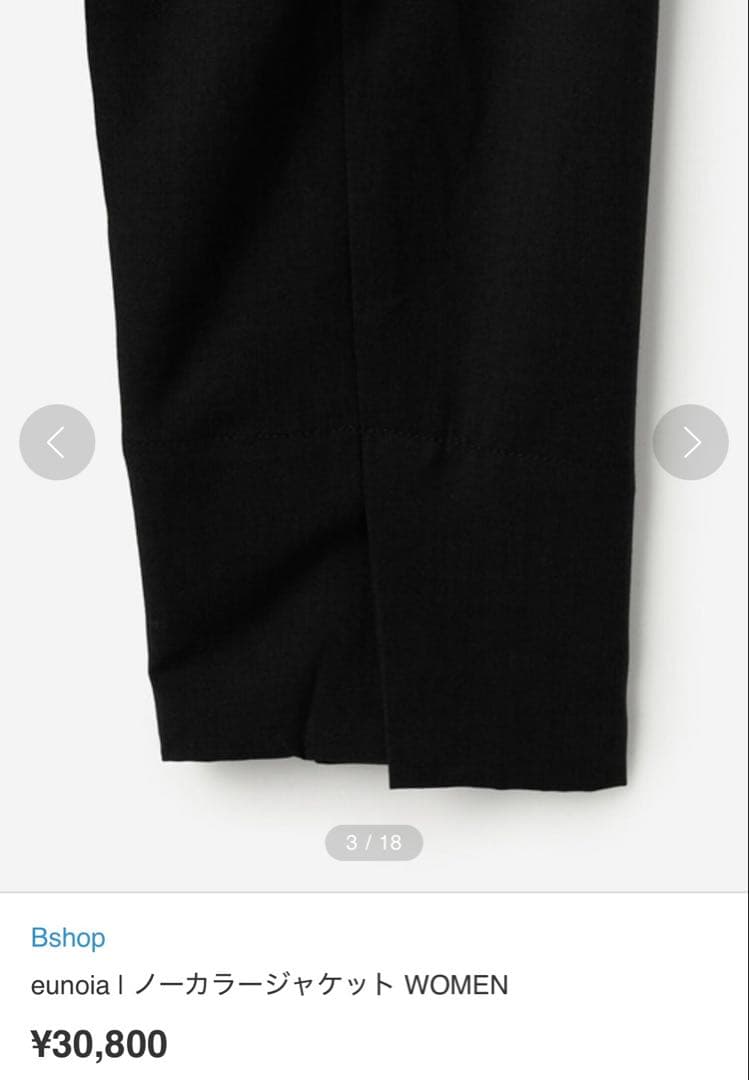Go to the previous product image

point(57,442)
